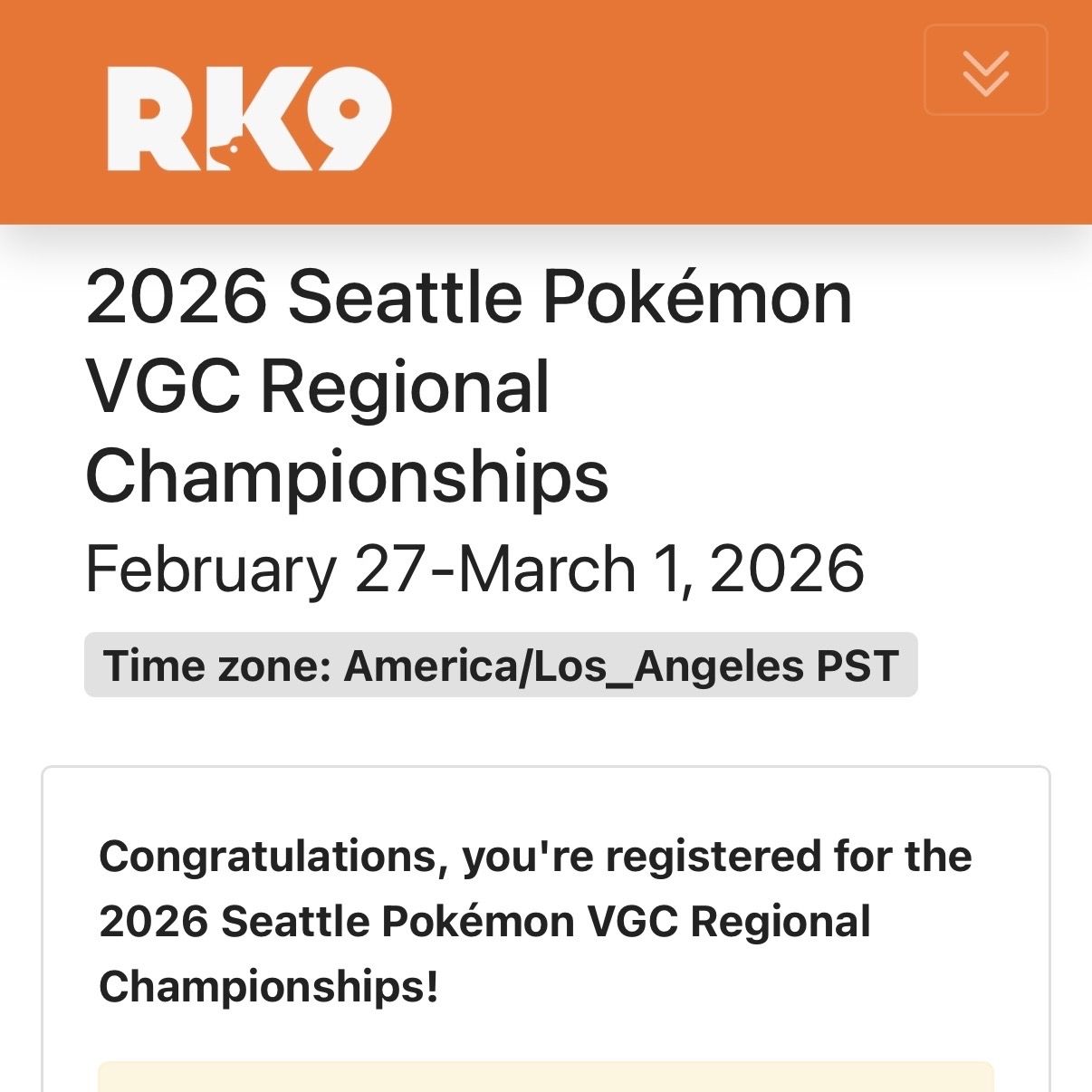Expand the navigation menu with double-chevron button
1092x1092 pixels.
[985, 71]
